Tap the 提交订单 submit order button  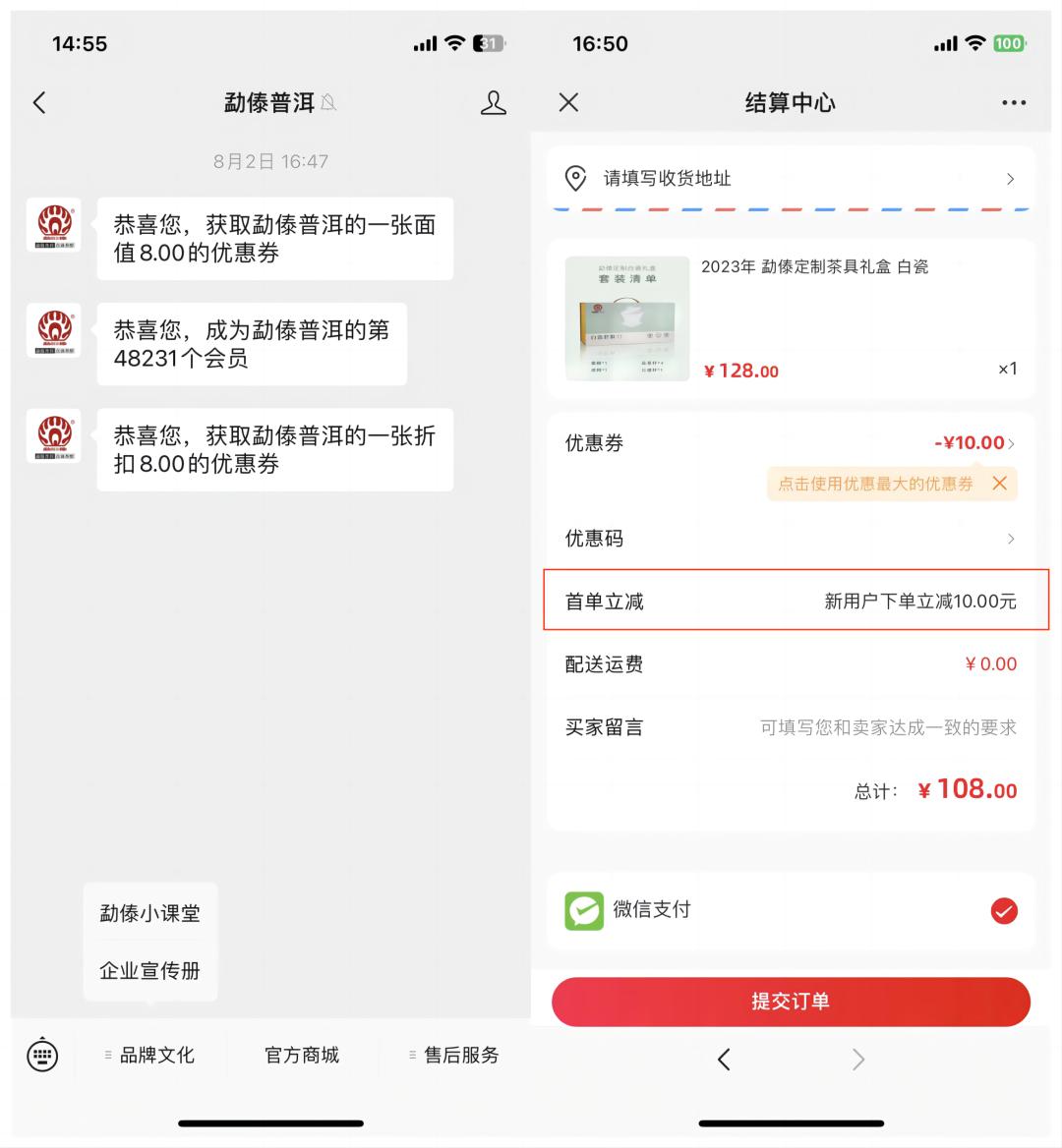(790, 1002)
